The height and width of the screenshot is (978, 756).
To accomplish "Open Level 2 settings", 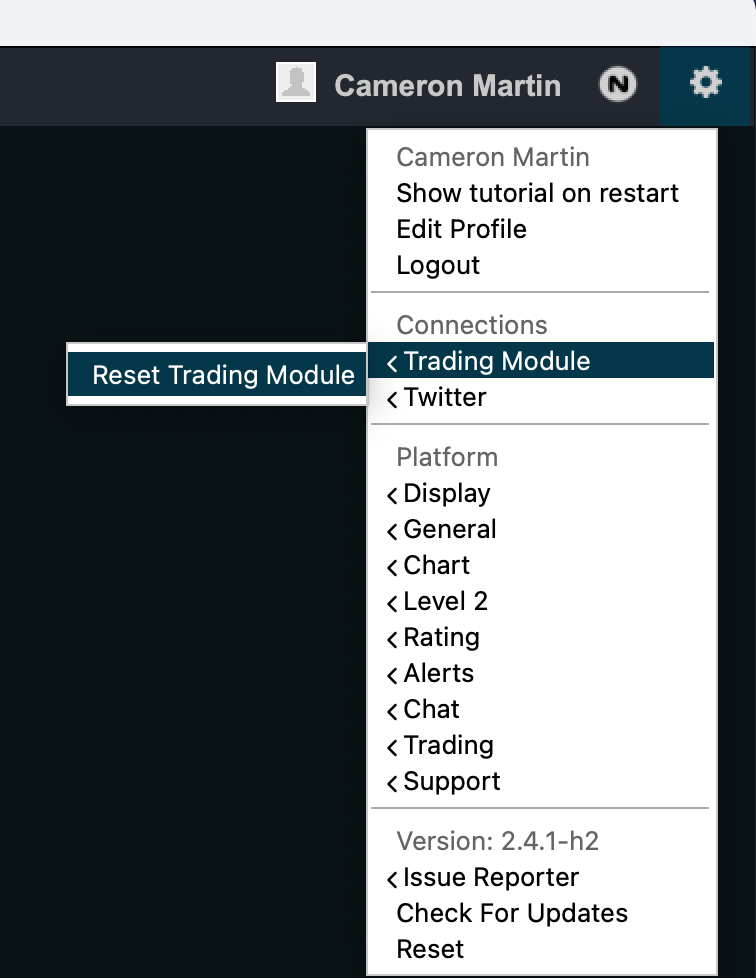I will coord(445,601).
